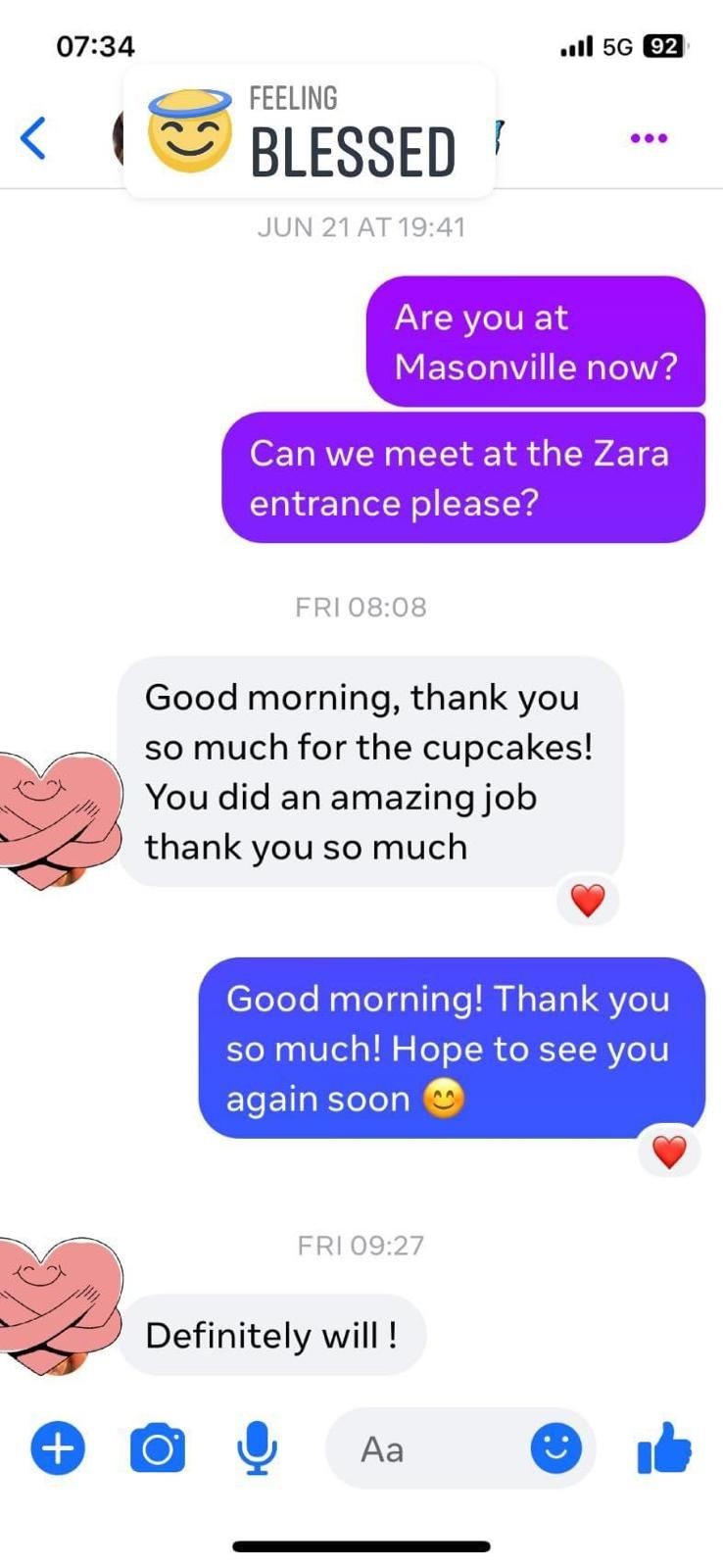Open the camera to take a photo
723x1568 pixels.
158,1448
